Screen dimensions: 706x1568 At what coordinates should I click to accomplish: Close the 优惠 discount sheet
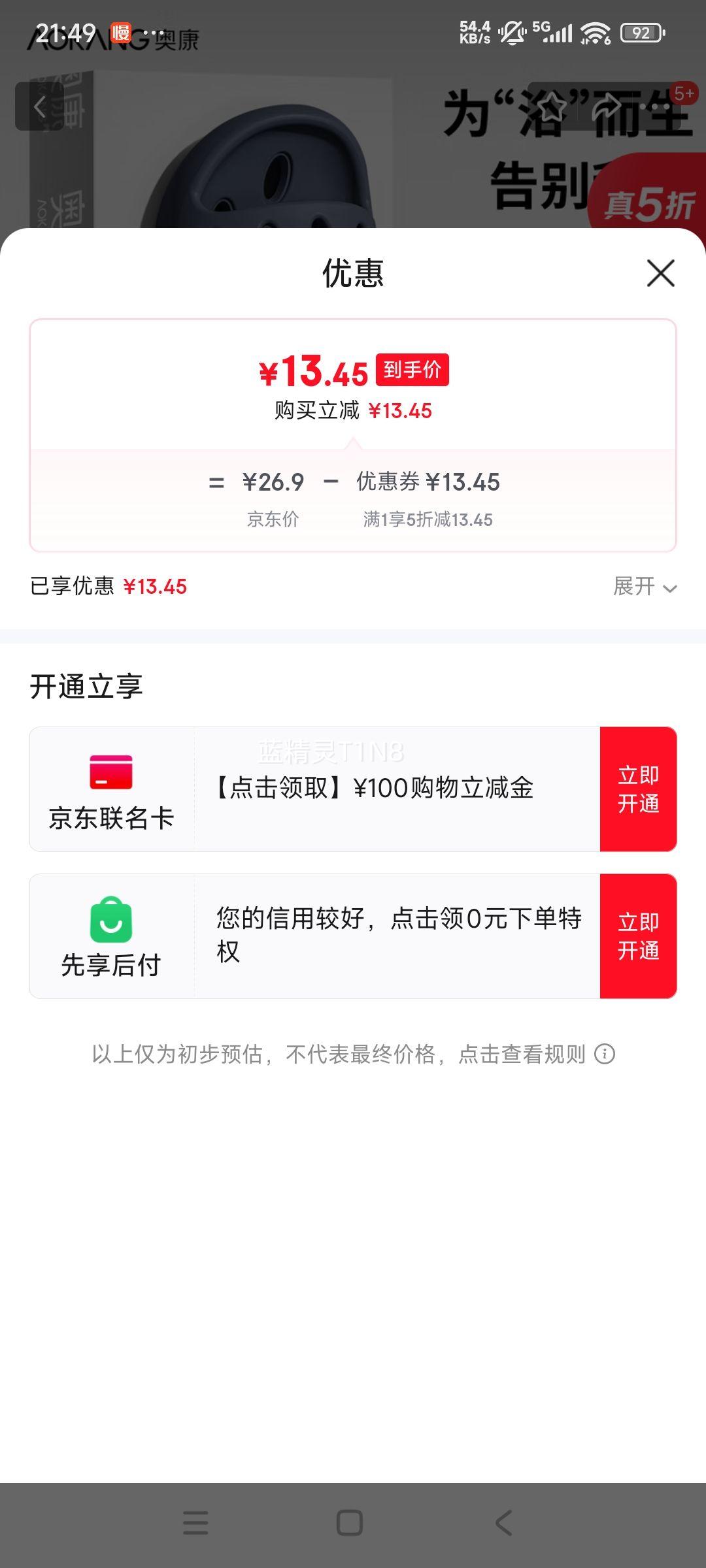[x=660, y=273]
